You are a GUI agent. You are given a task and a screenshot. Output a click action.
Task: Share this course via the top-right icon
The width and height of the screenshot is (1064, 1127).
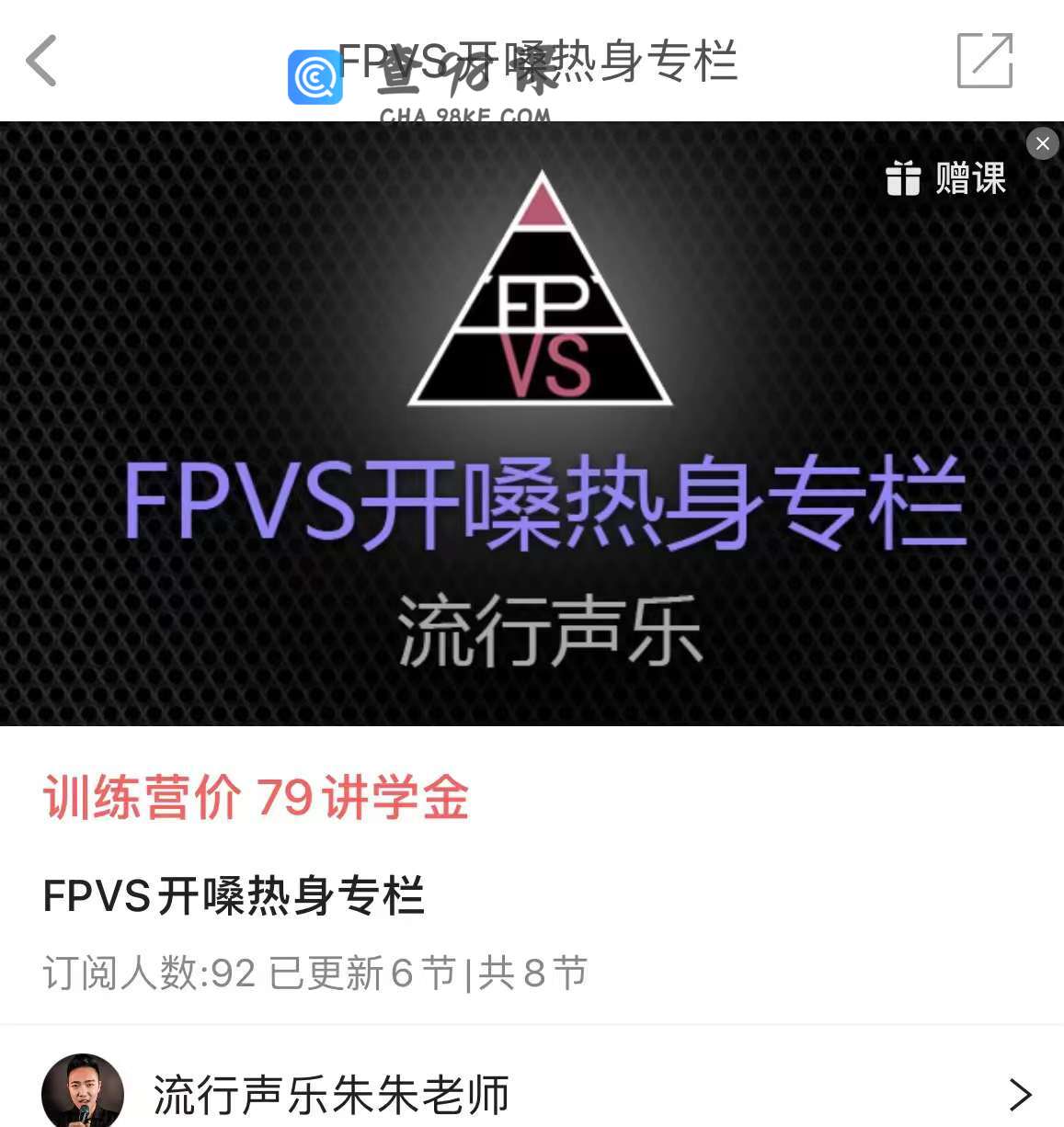984,61
